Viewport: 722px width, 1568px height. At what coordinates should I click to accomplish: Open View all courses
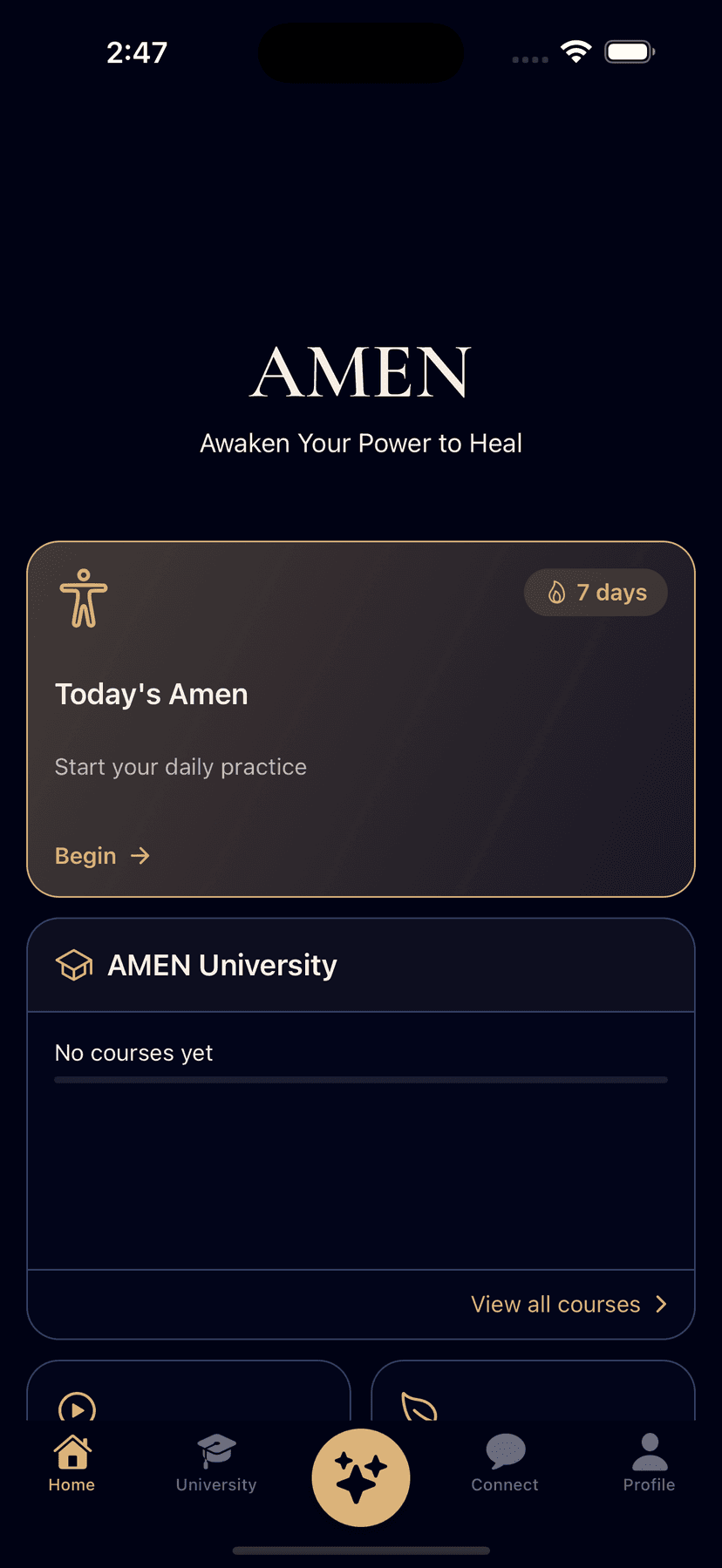click(x=555, y=1304)
